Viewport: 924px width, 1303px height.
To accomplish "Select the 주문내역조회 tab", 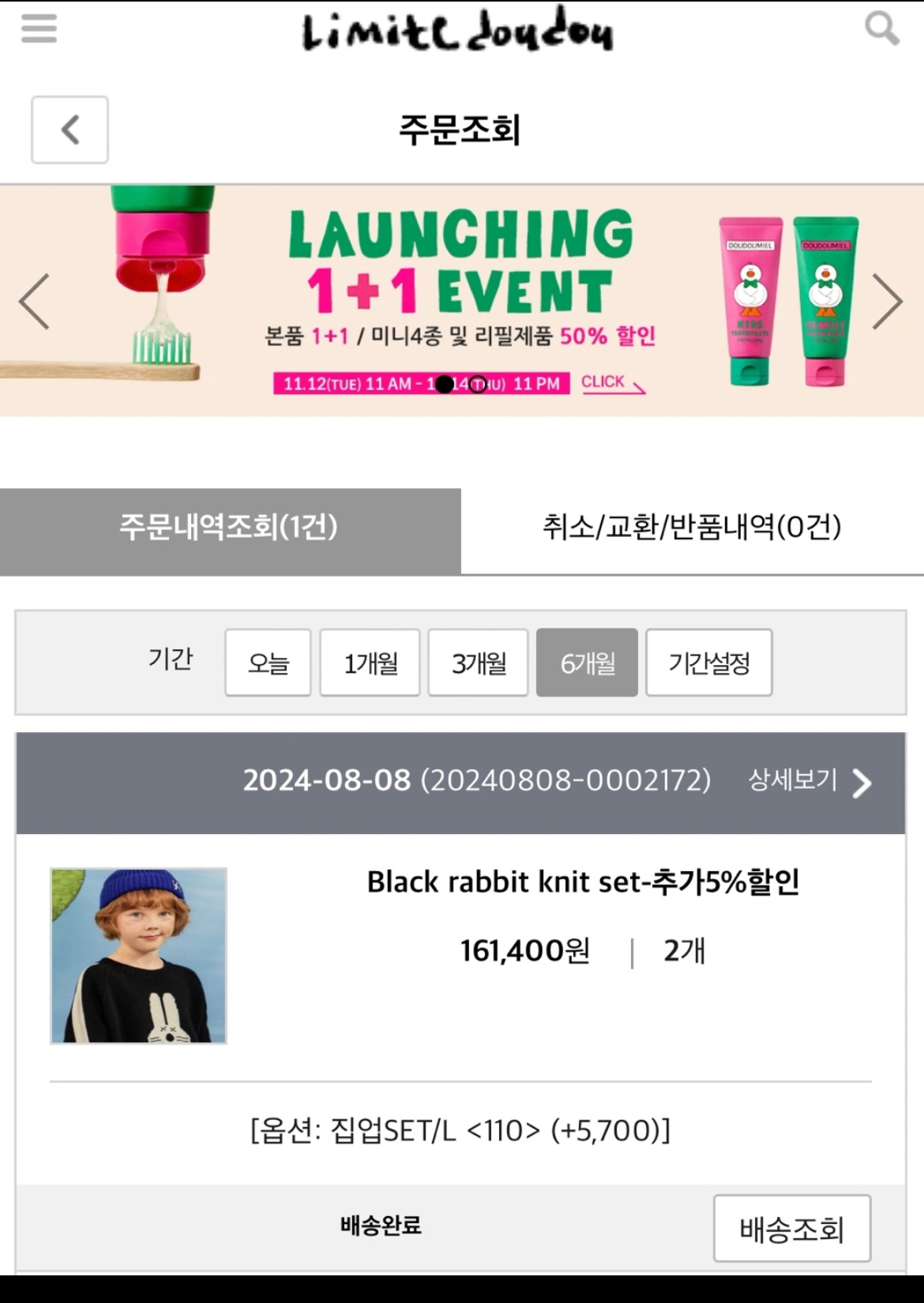I will click(x=229, y=527).
